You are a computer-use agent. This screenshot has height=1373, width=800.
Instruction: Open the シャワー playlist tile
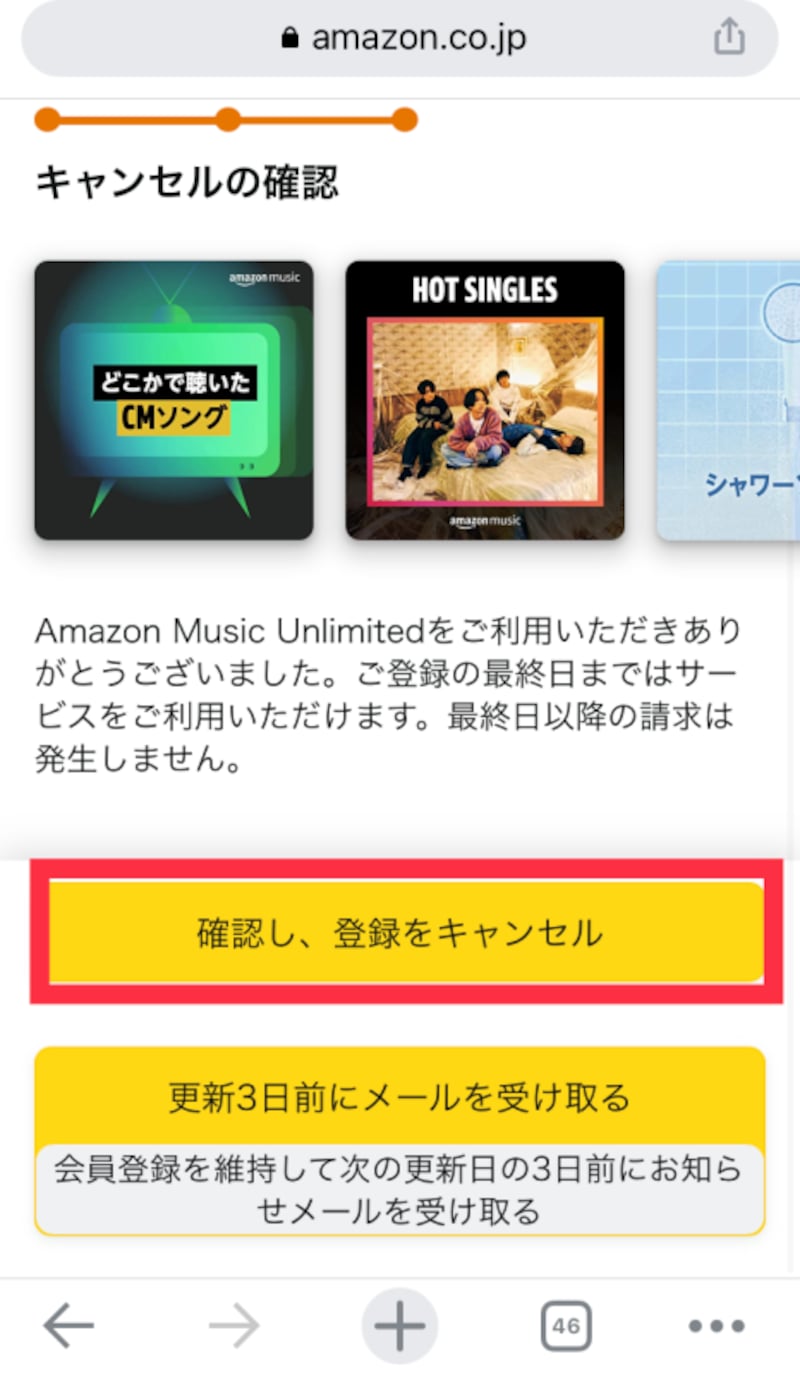[x=728, y=400]
